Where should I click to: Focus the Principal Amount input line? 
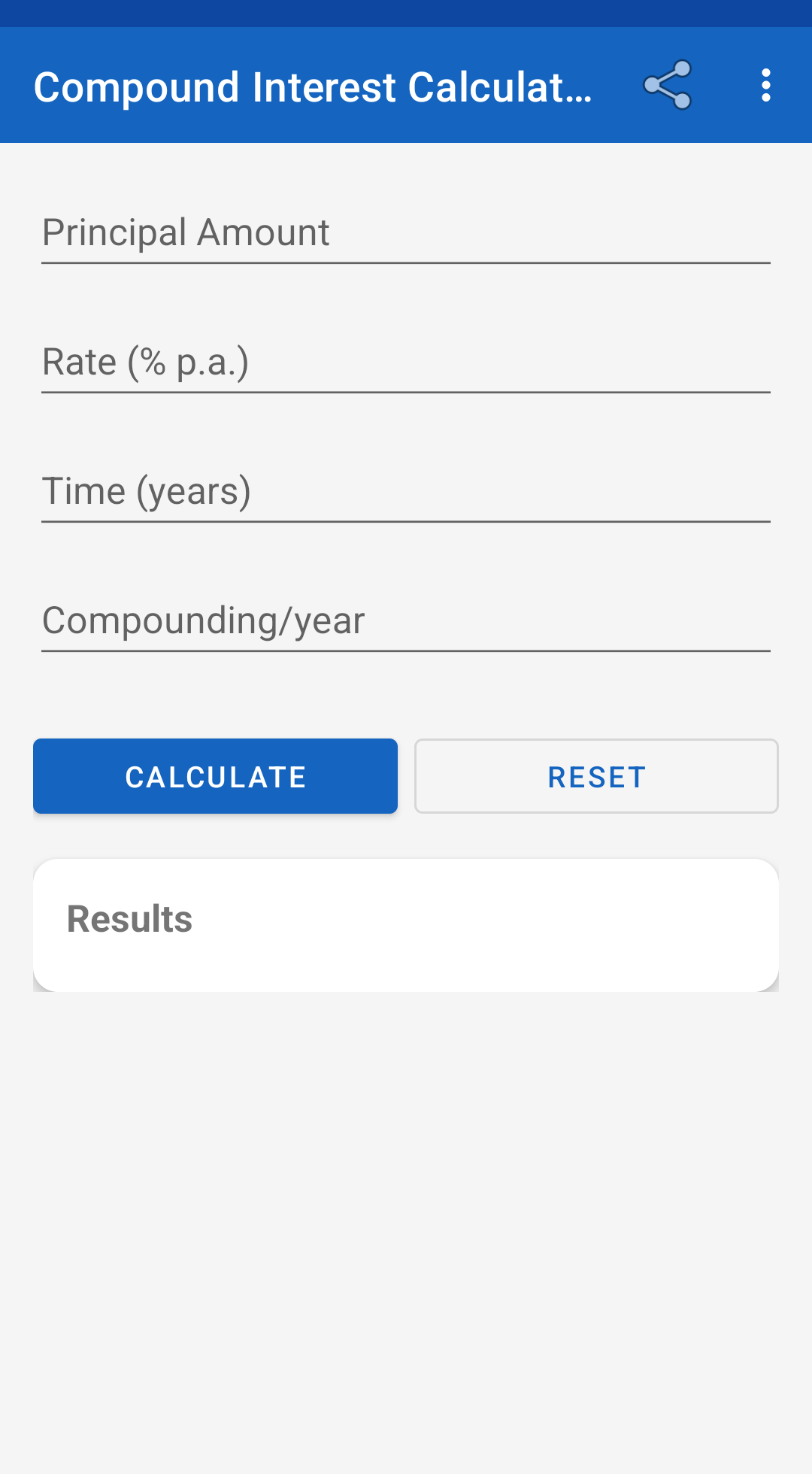pyautogui.click(x=406, y=233)
